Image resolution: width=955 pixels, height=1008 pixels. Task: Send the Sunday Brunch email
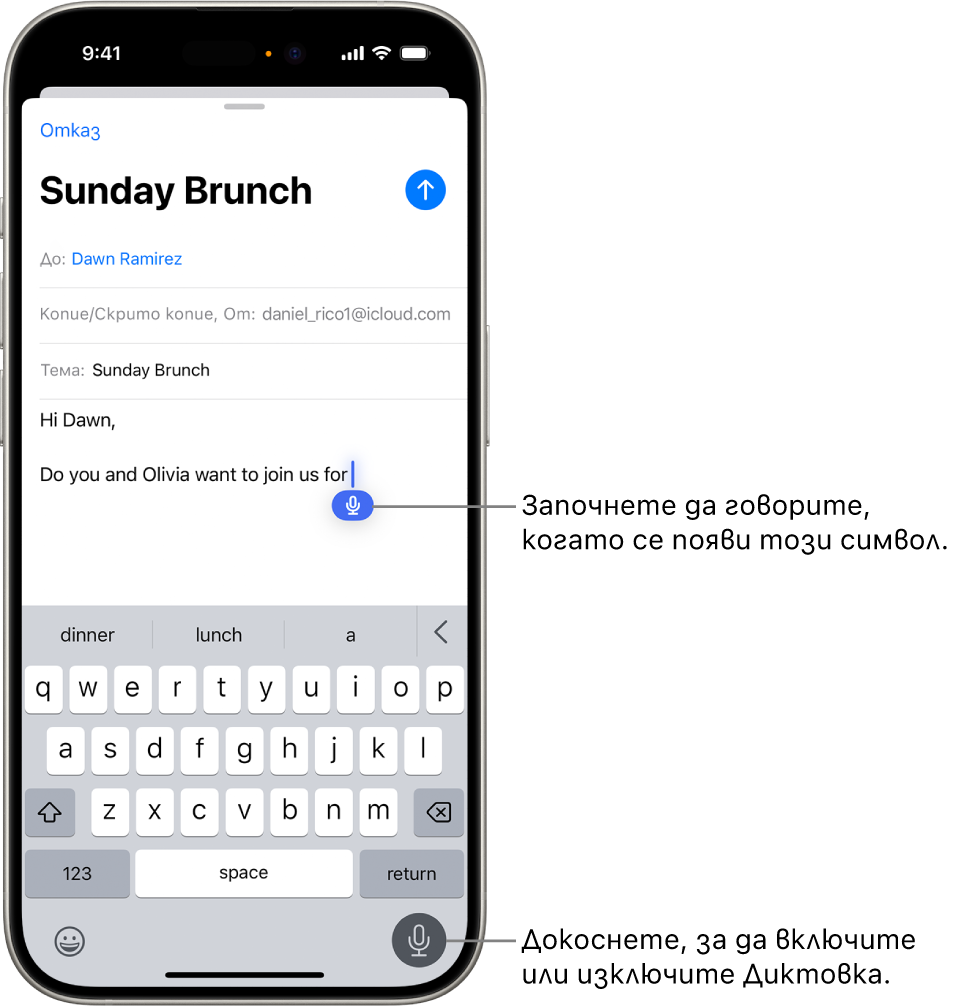(425, 189)
